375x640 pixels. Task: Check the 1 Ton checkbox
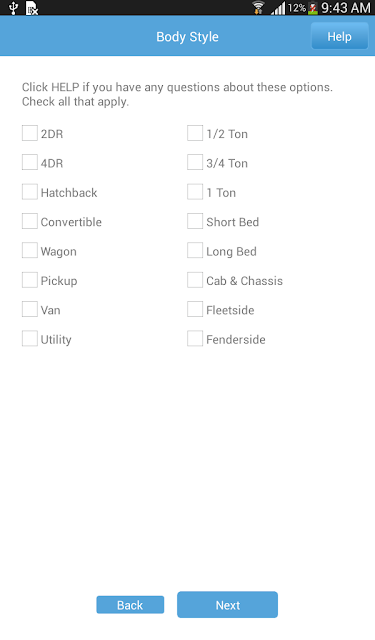(x=195, y=192)
